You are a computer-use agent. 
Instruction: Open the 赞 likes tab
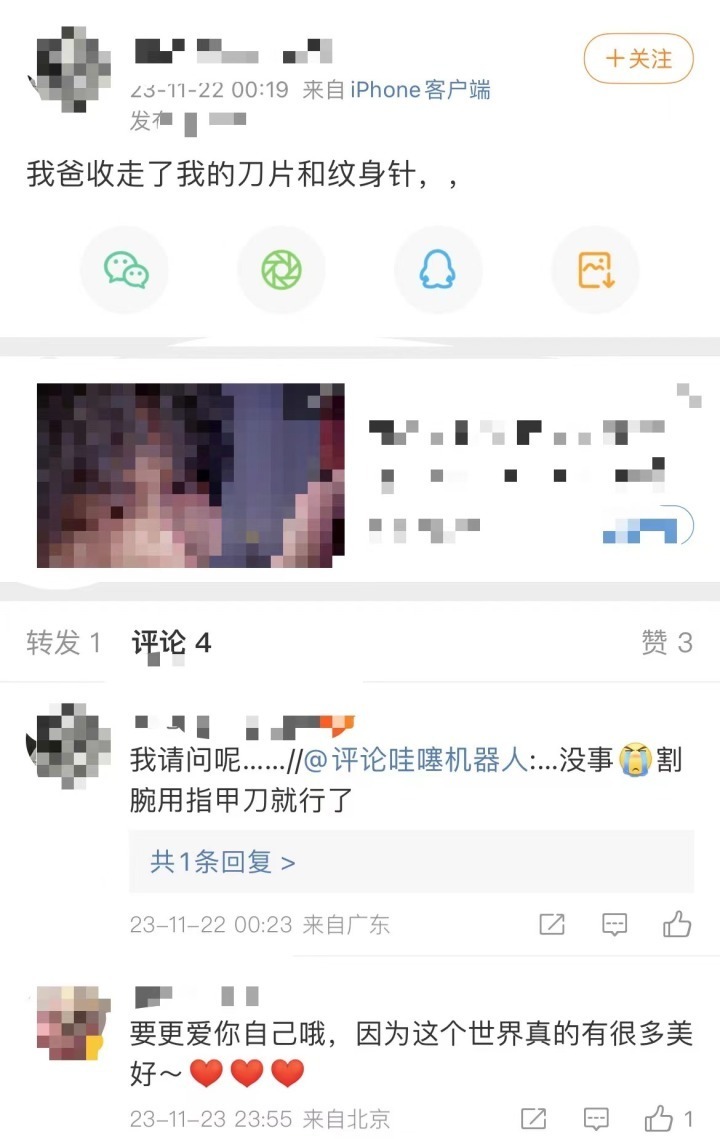[666, 644]
